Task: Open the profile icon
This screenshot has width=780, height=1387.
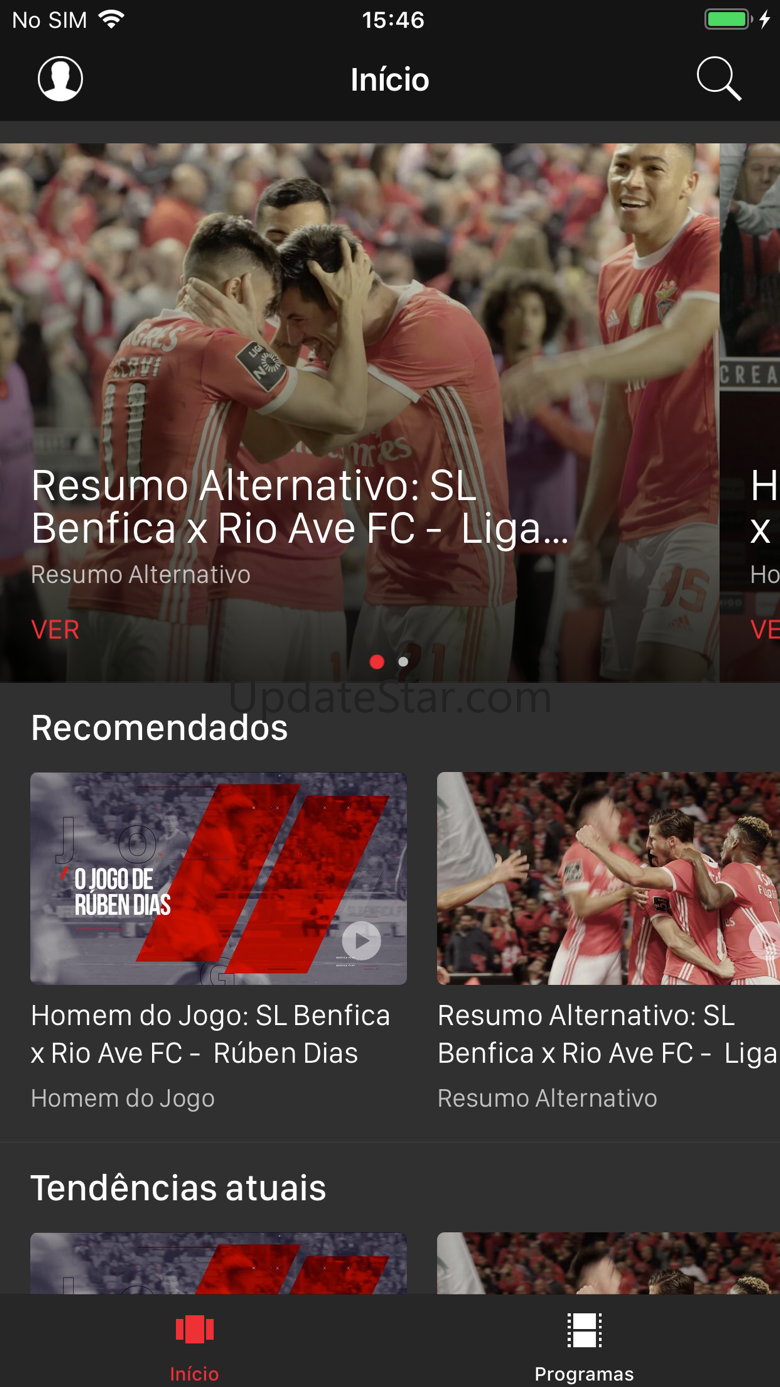Action: 60,79
